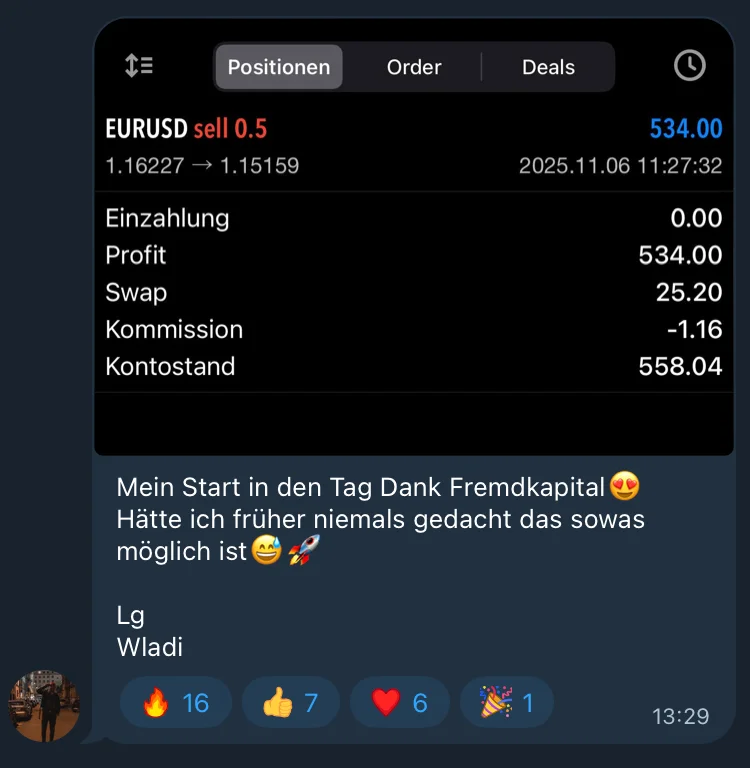This screenshot has width=750, height=768.
Task: Switch to the Deals tab
Action: (x=548, y=67)
